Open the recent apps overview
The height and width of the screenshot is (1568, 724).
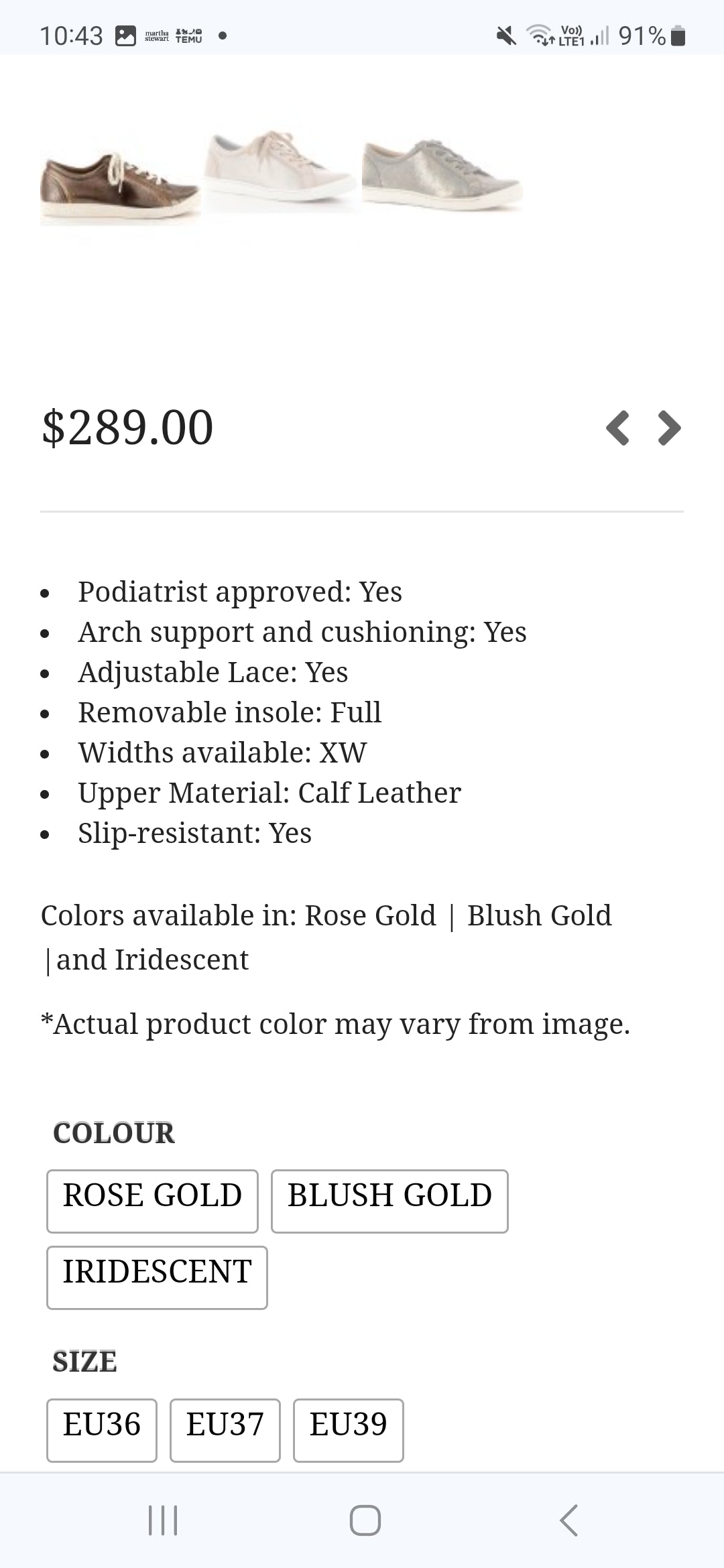(x=162, y=1520)
